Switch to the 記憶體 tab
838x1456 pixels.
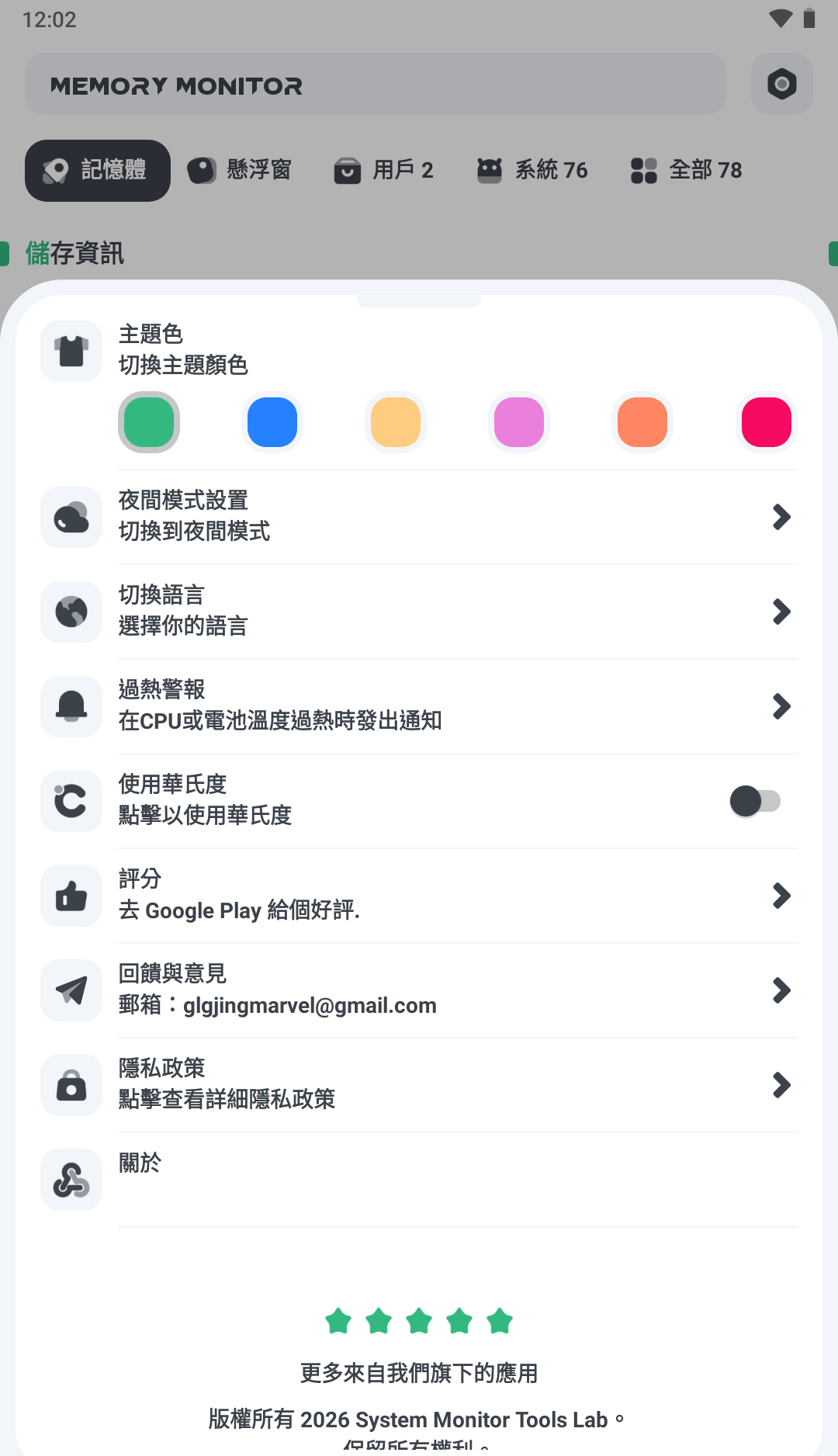click(x=97, y=170)
